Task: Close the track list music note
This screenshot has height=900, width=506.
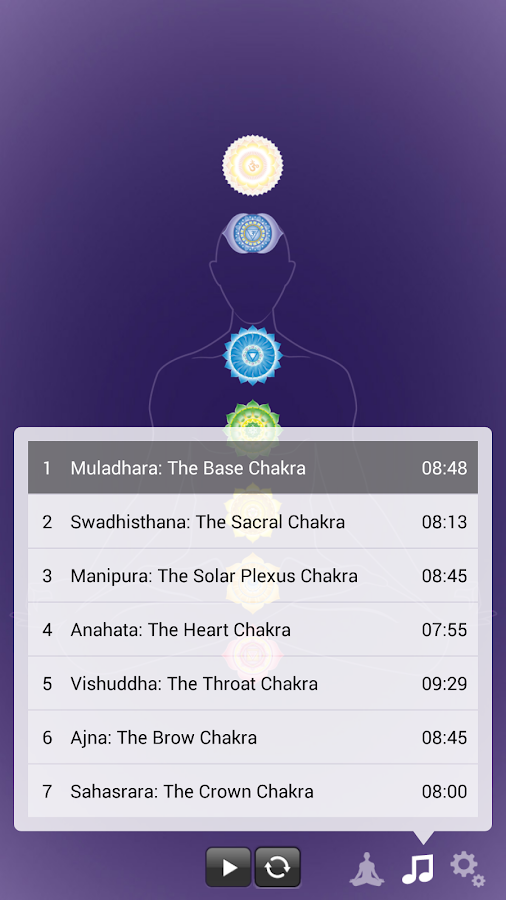Action: coord(418,869)
